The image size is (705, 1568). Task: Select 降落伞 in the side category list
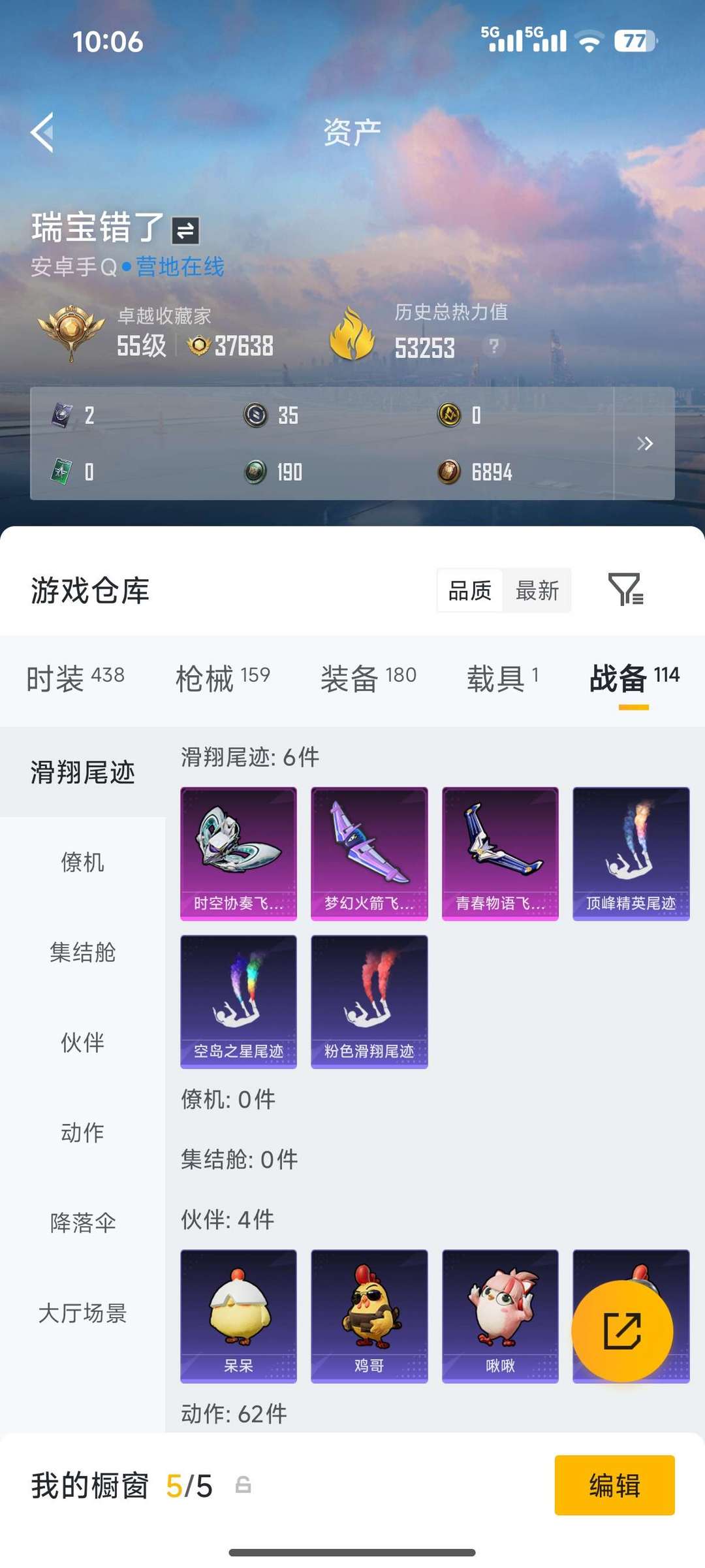82,1223
